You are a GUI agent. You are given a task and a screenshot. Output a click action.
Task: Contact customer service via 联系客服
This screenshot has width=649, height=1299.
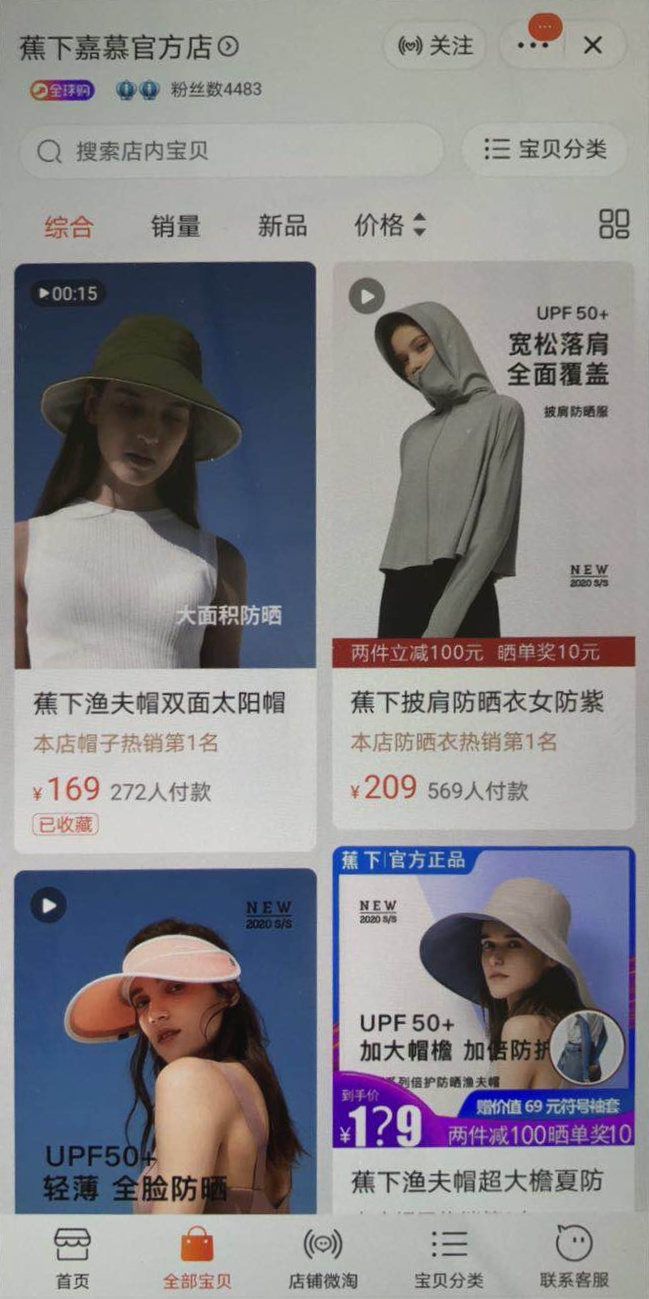pos(575,1258)
